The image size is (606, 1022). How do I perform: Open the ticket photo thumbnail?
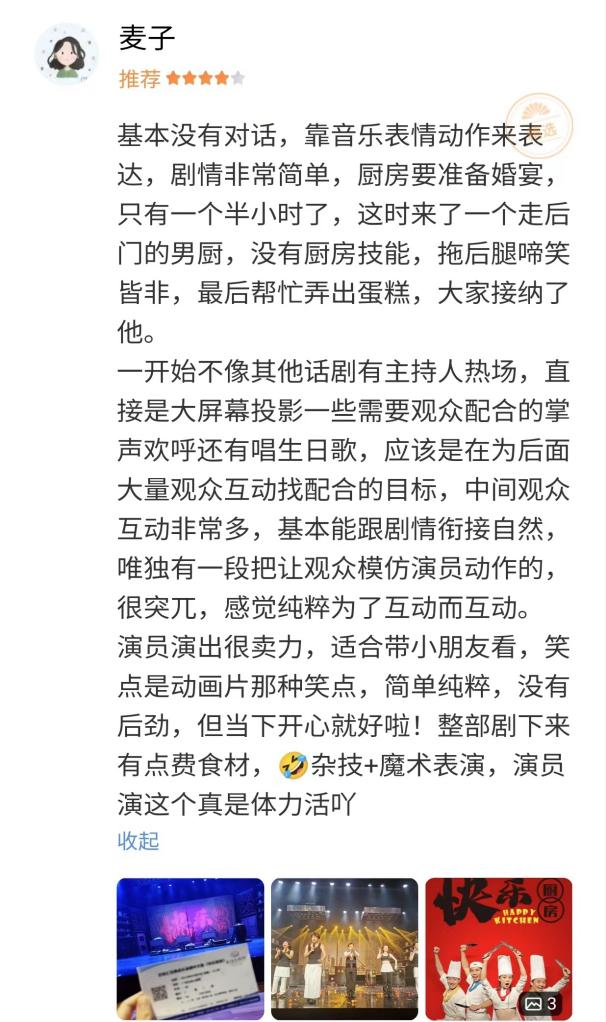pos(190,947)
